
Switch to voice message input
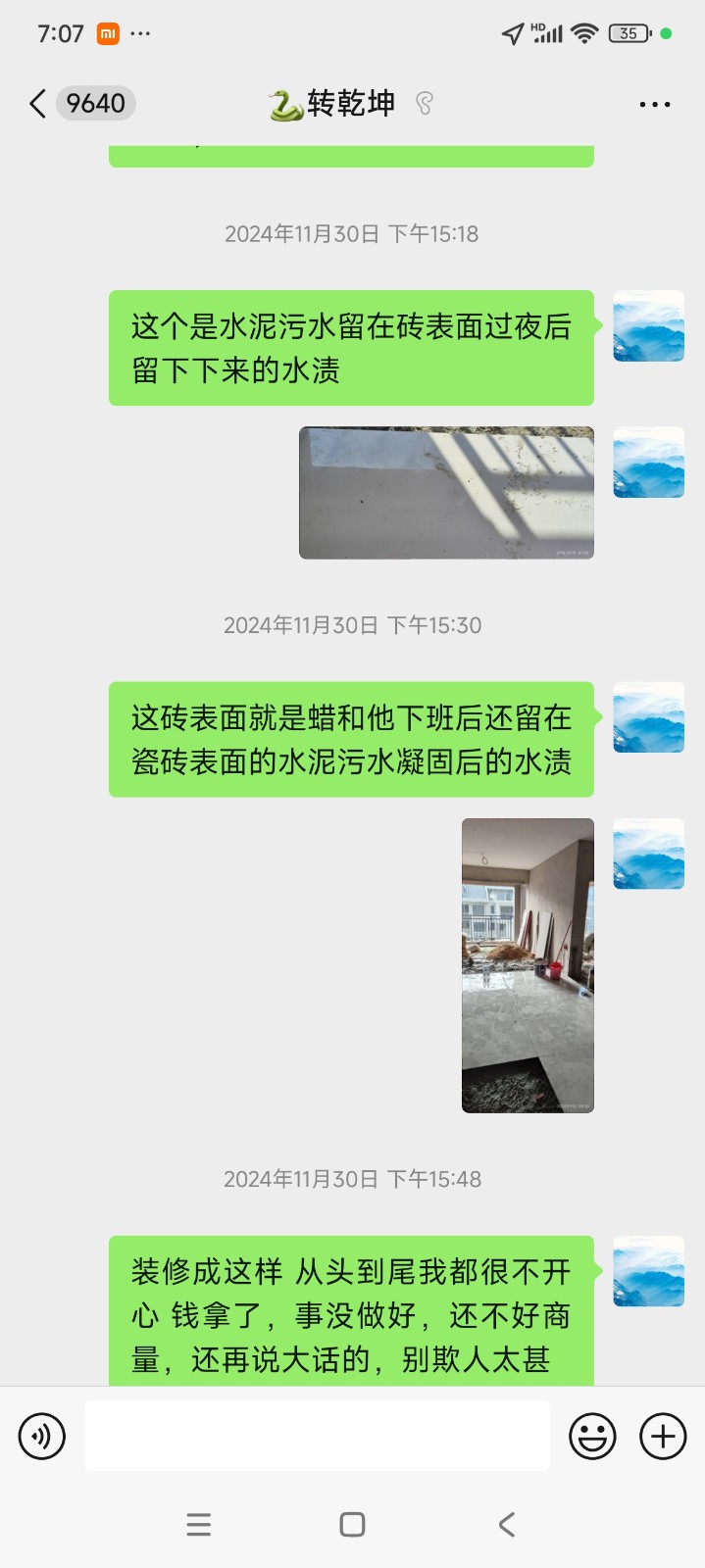tap(42, 1437)
